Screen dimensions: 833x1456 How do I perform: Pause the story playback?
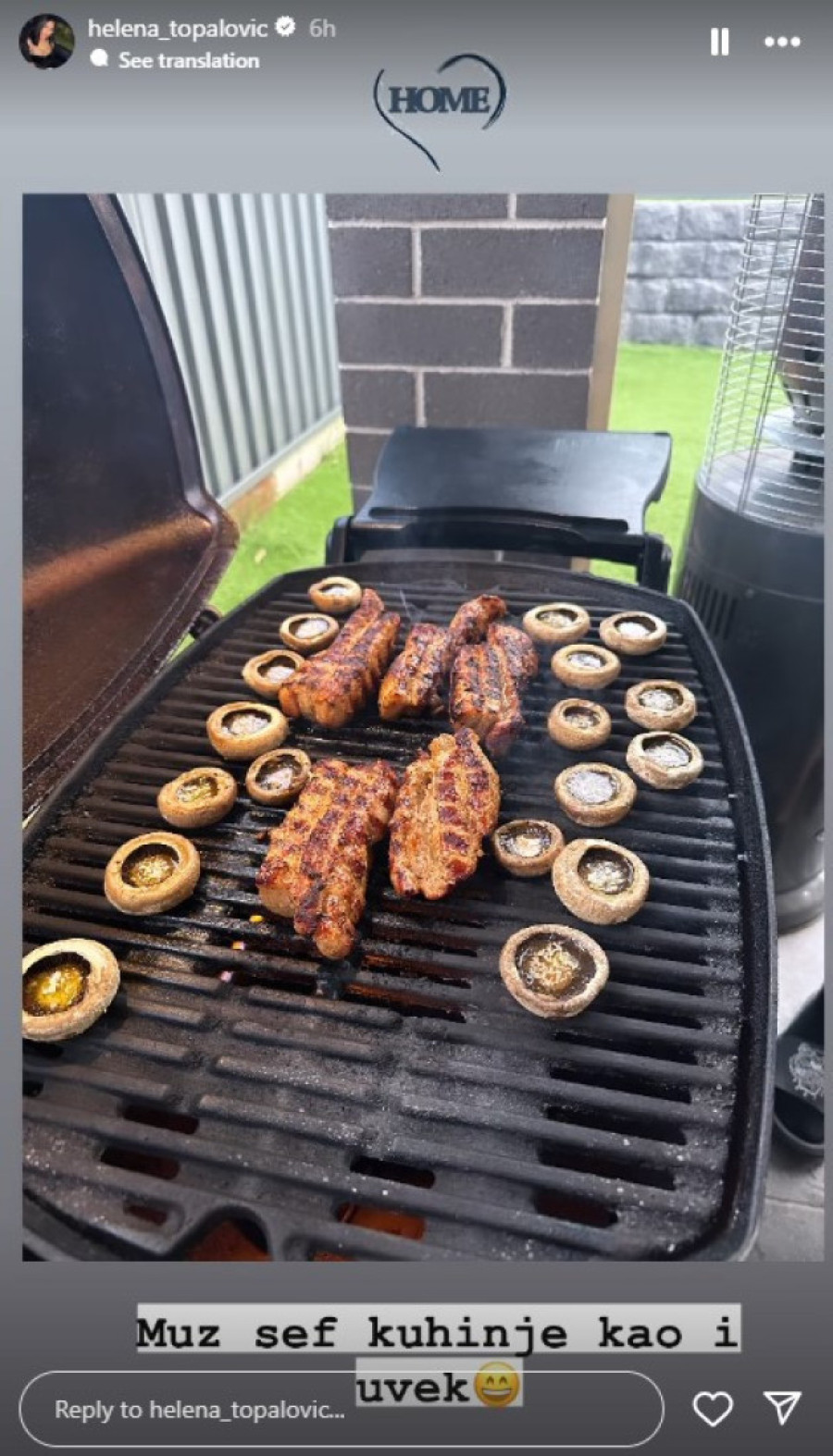[x=719, y=42]
